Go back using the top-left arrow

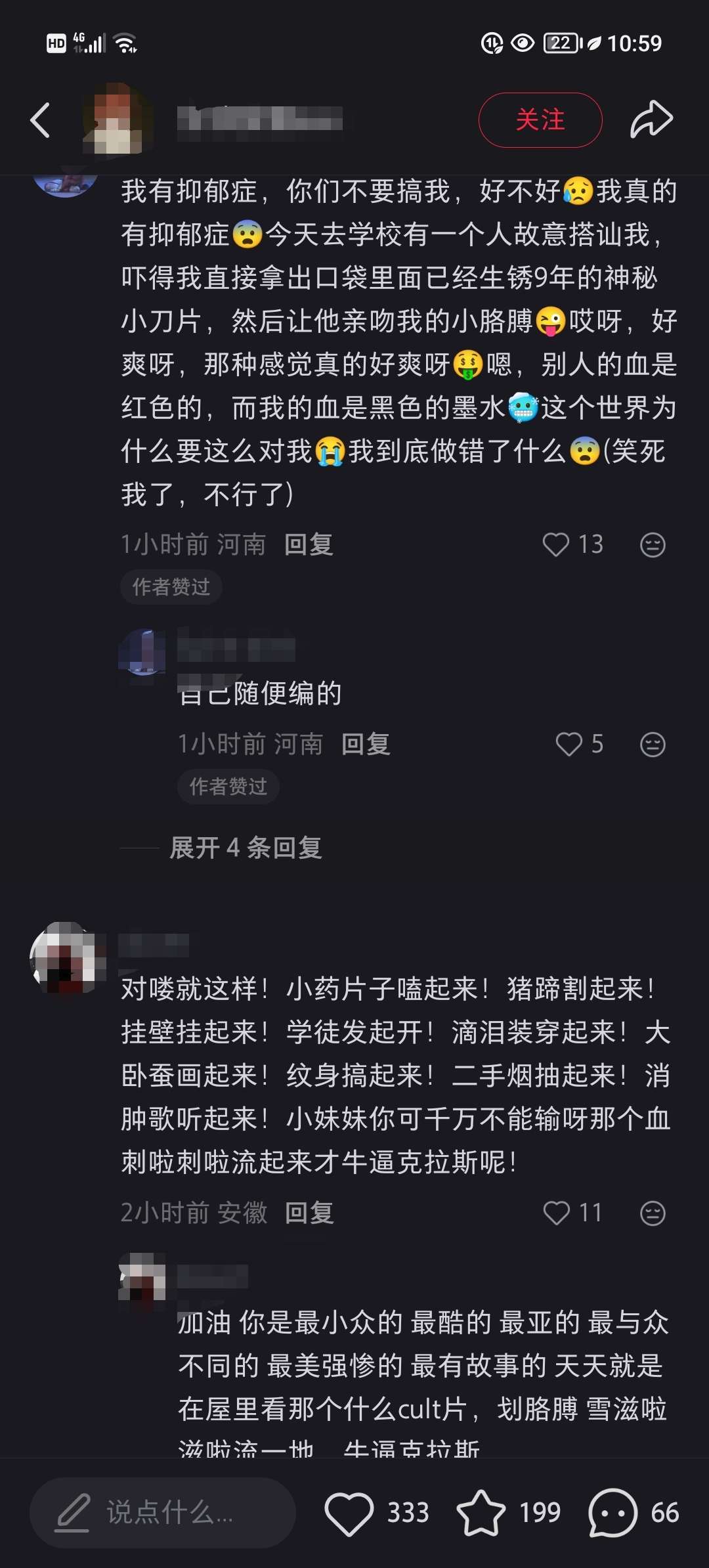pos(41,120)
